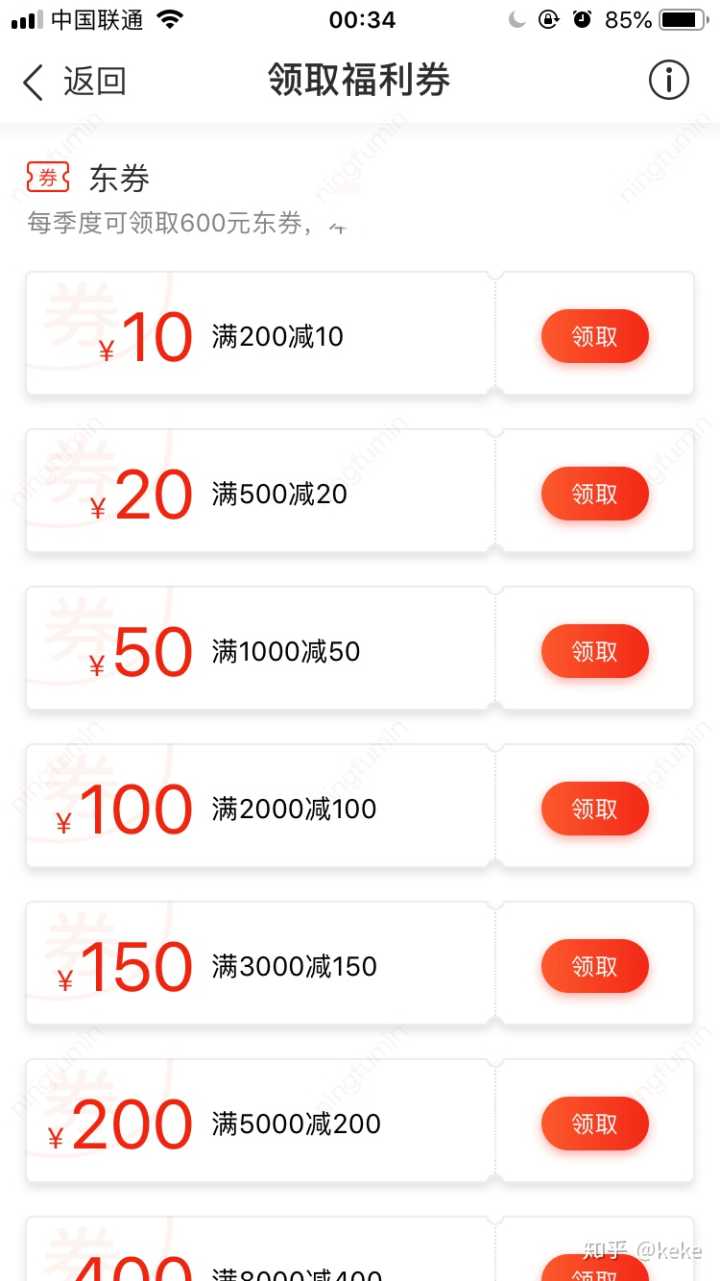Tap 领取 for 满2000减100 coupon
This screenshot has width=720, height=1281.
[595, 809]
